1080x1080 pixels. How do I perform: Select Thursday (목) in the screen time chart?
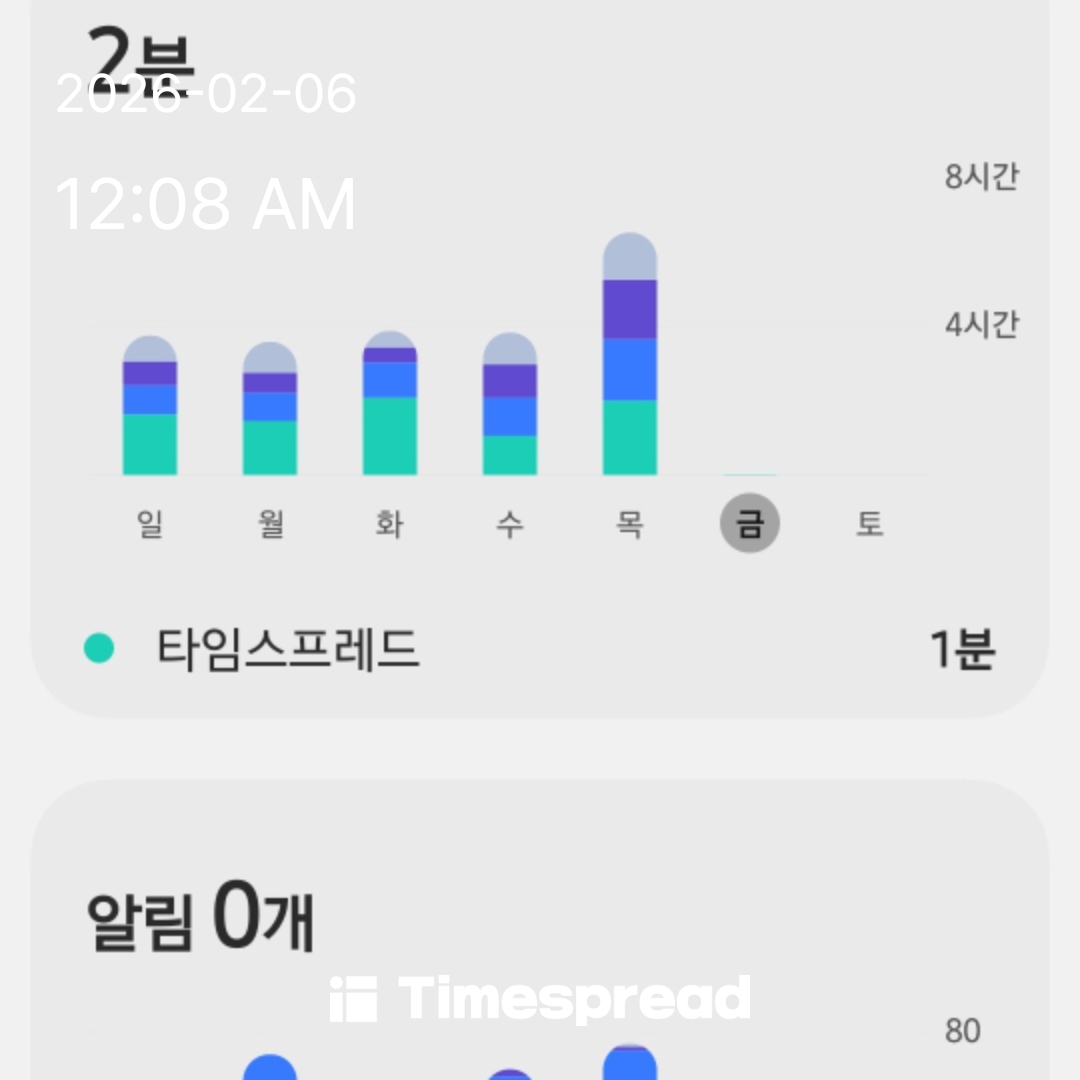(630, 524)
